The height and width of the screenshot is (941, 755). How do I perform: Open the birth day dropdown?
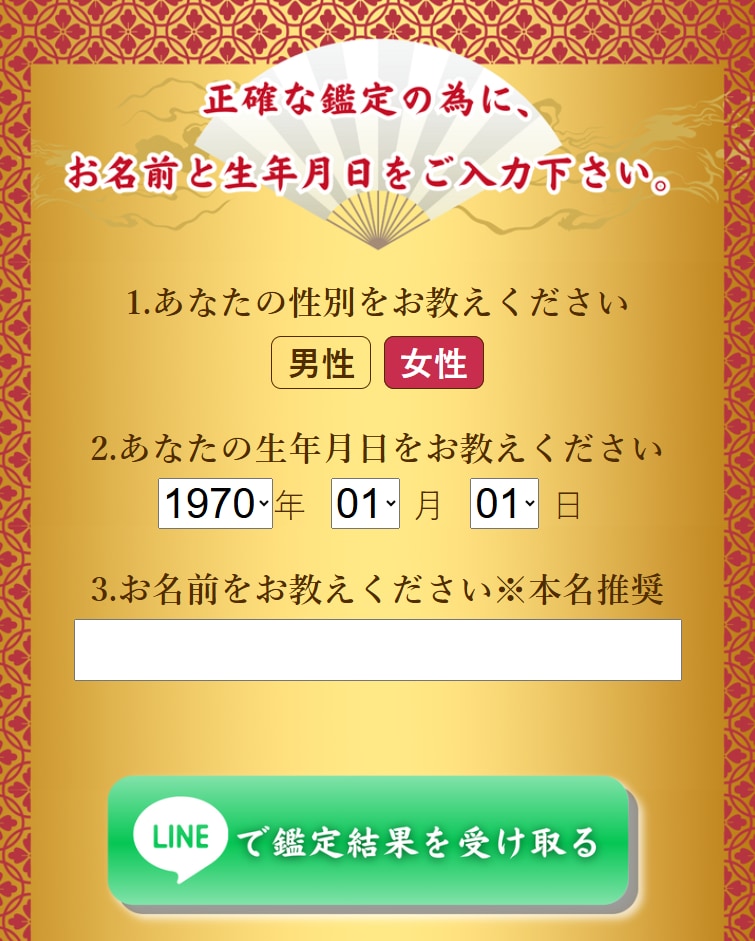click(x=504, y=504)
